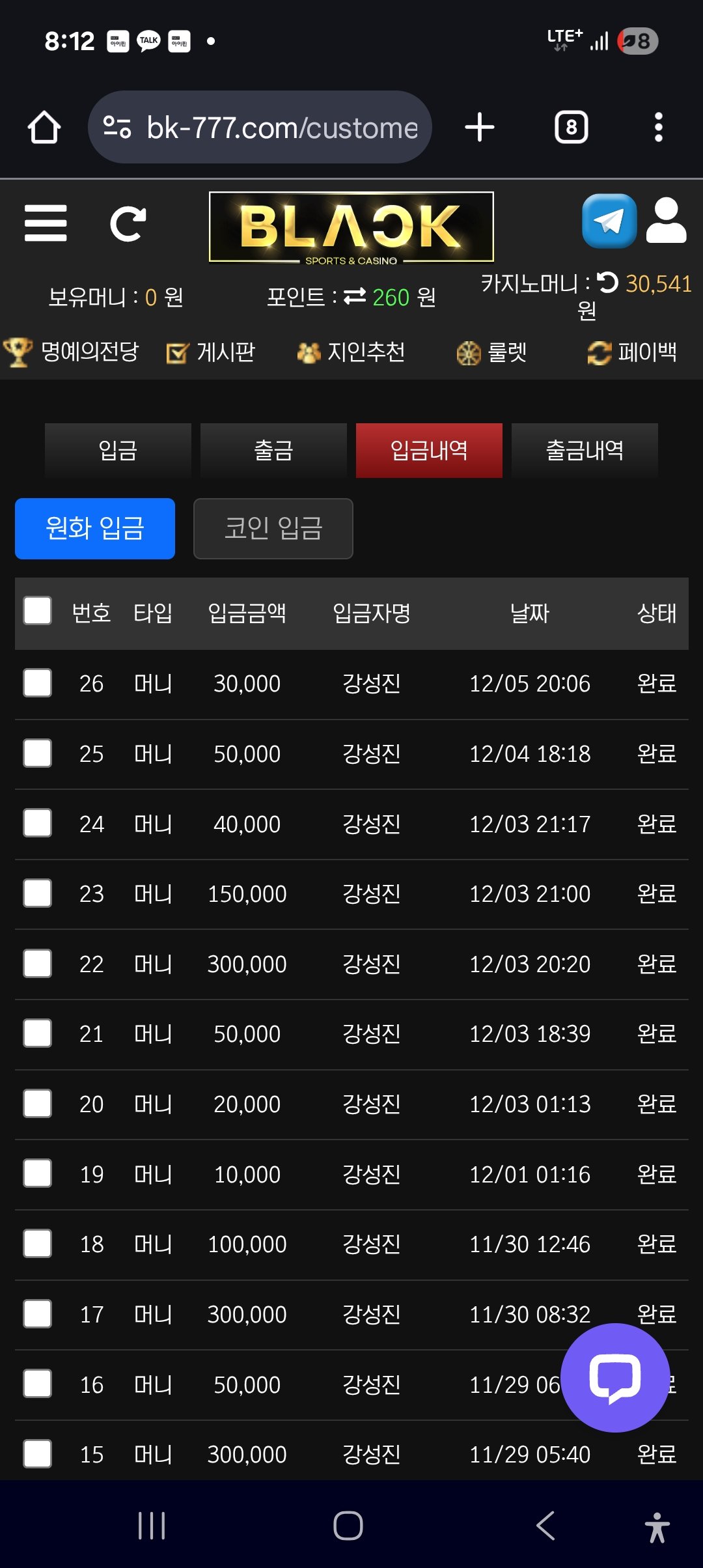Go back using the system back button

click(545, 1526)
